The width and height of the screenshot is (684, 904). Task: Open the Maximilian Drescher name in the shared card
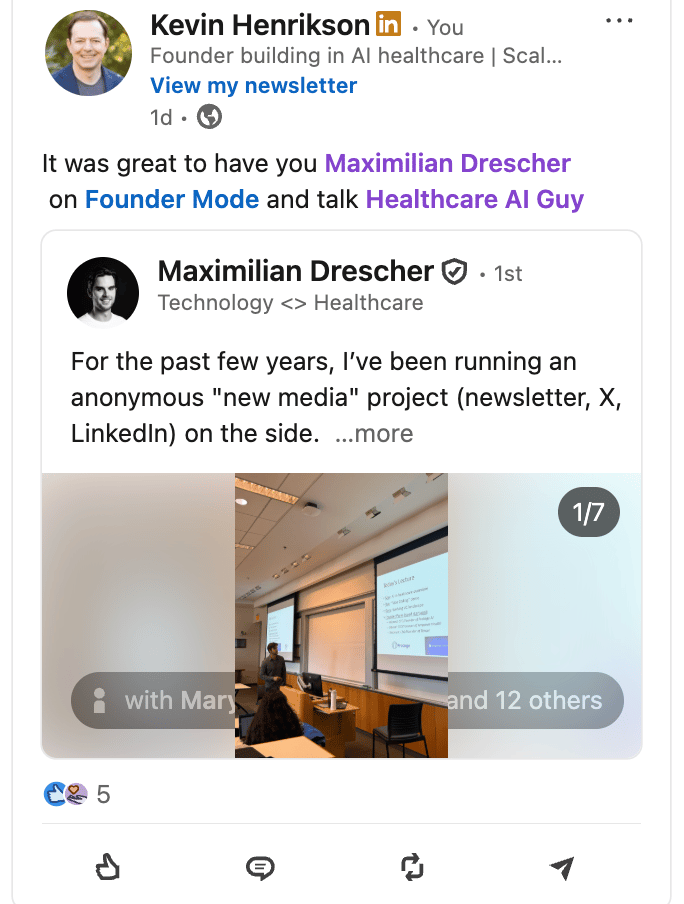click(296, 271)
